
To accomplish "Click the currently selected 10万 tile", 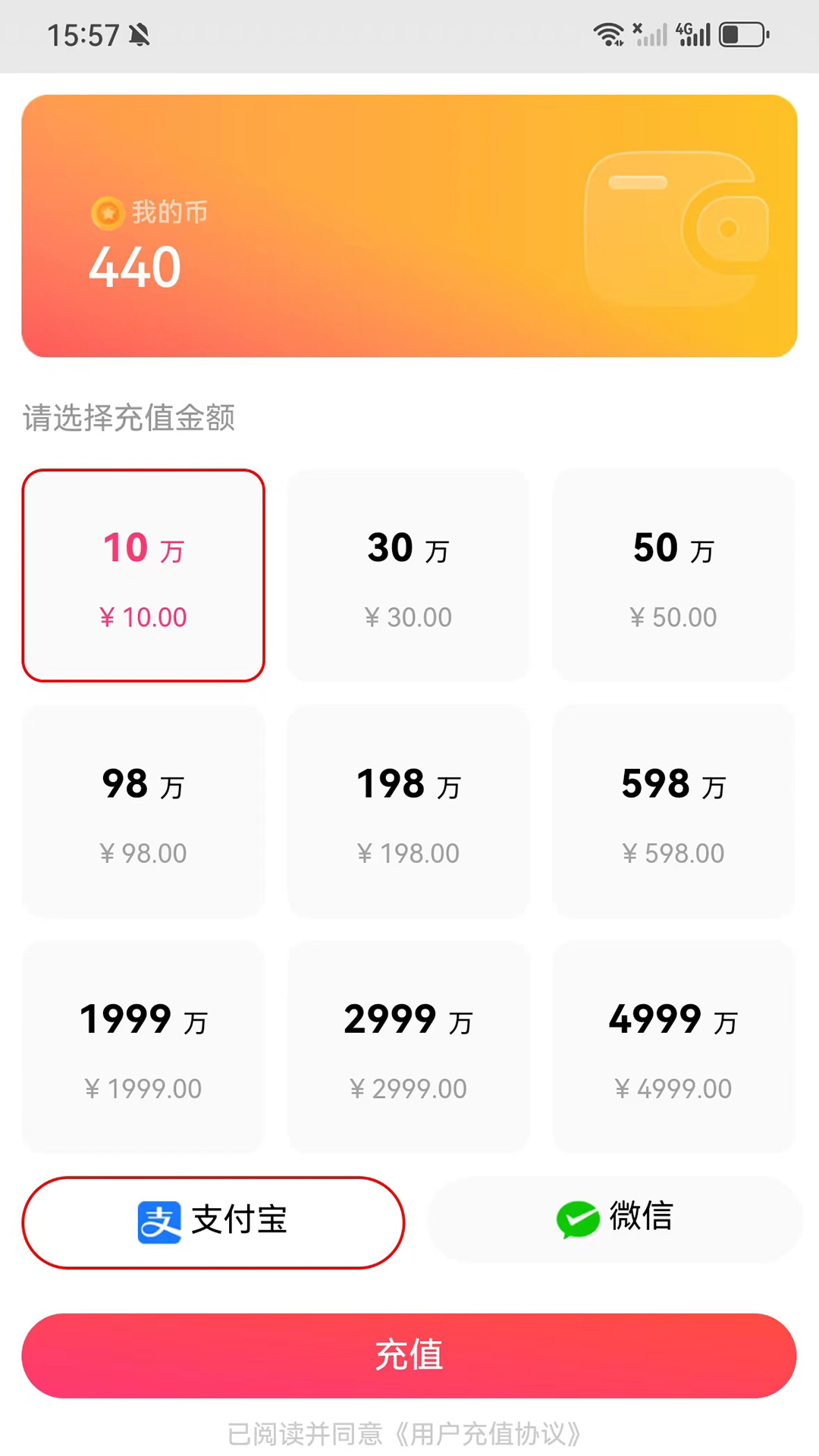I will coord(143,575).
